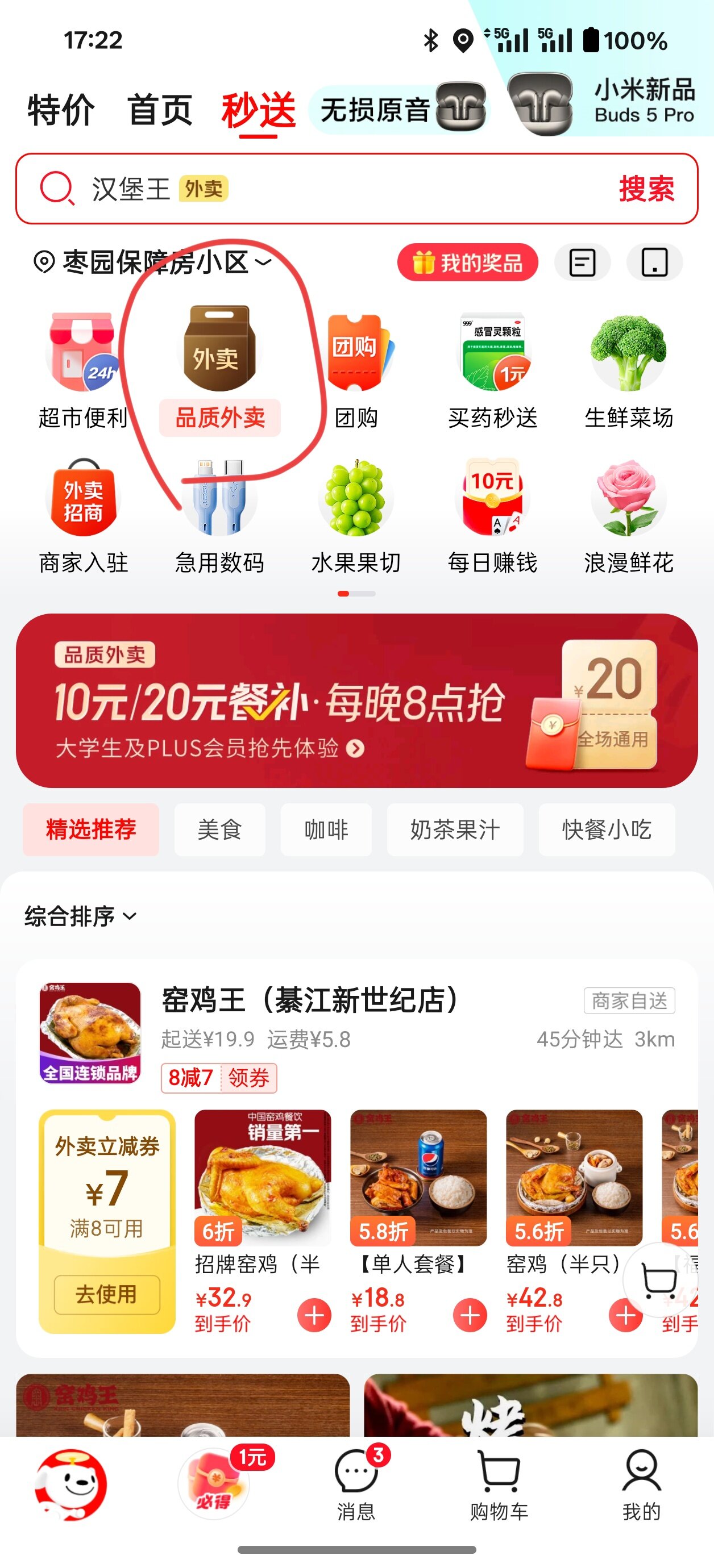Viewport: 714px width, 1568px height.
Task: Switch to the 首页 tab
Action: coord(160,110)
